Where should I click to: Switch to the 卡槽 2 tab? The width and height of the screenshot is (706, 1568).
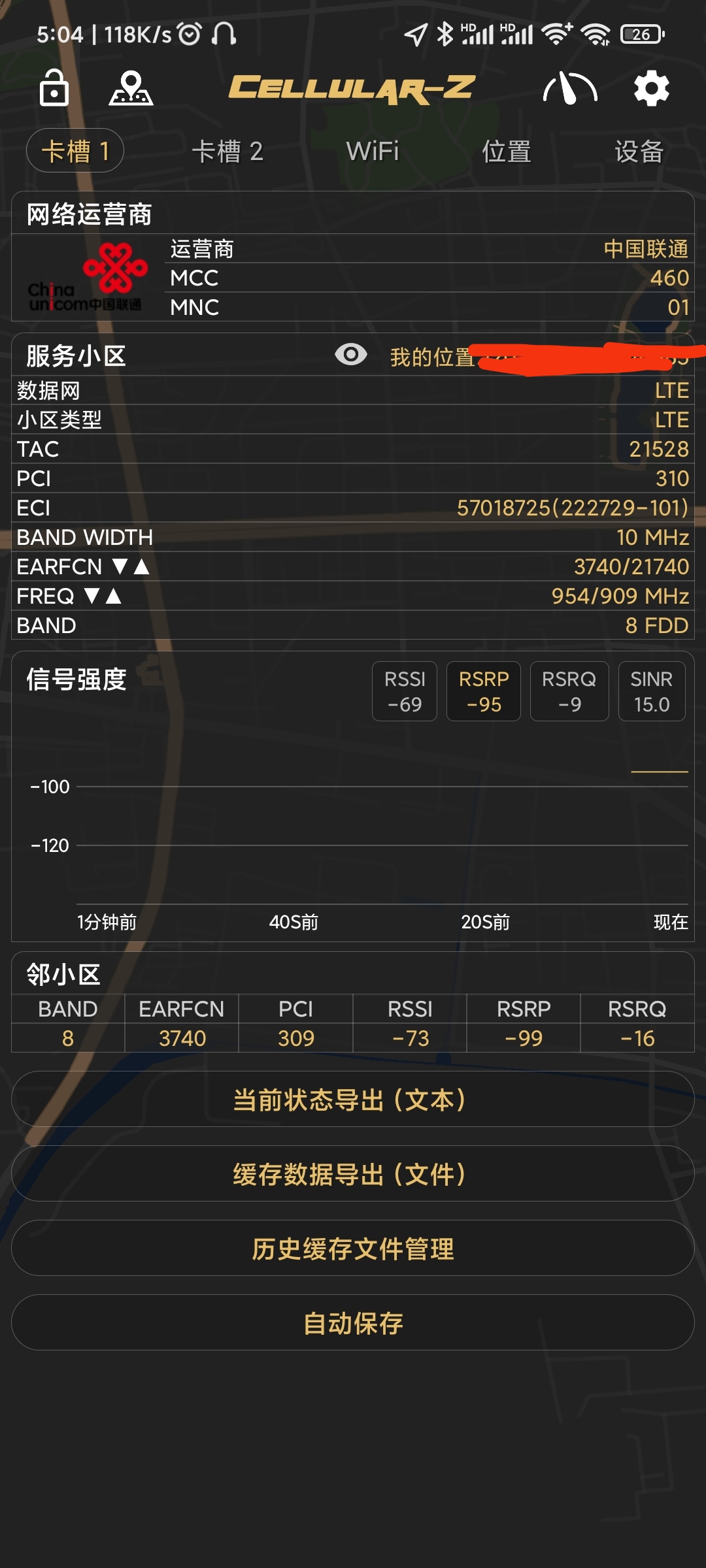[x=227, y=151]
